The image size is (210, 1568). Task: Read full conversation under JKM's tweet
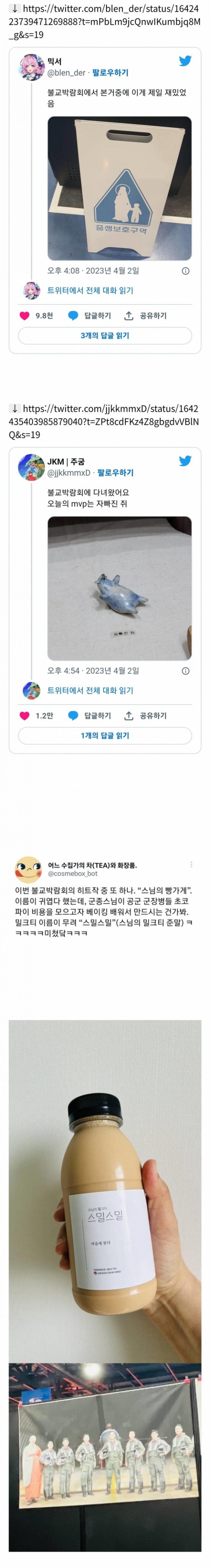(x=90, y=690)
